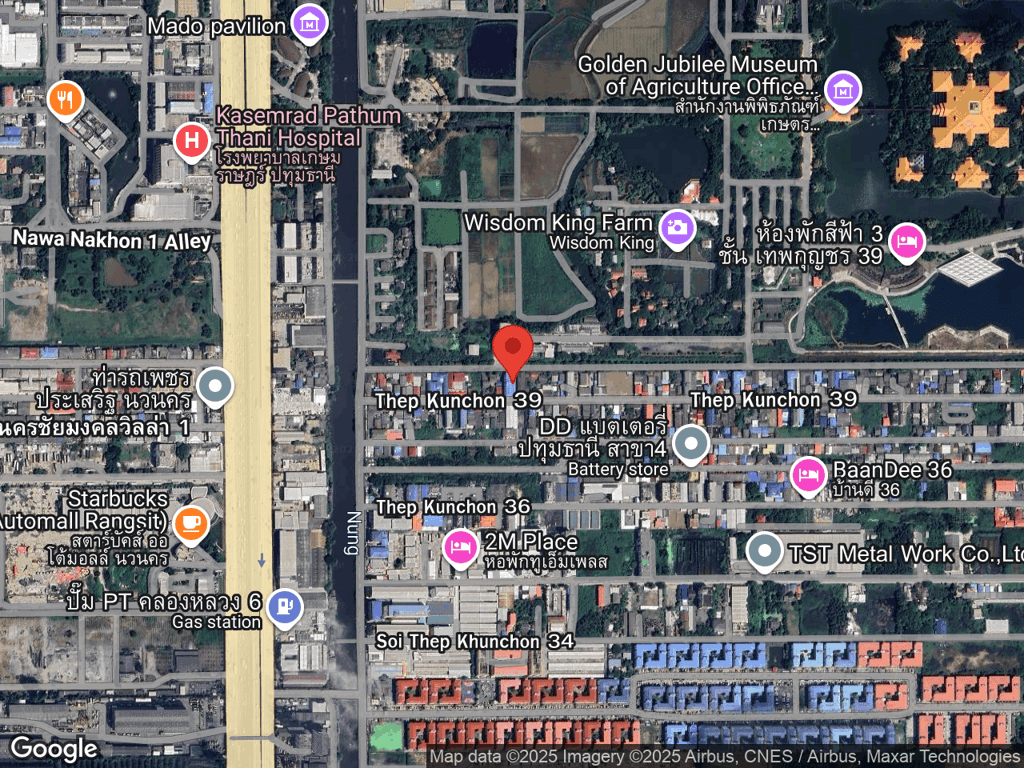
Task: Tap the Starbucks coffee marker
Action: pyautogui.click(x=190, y=523)
